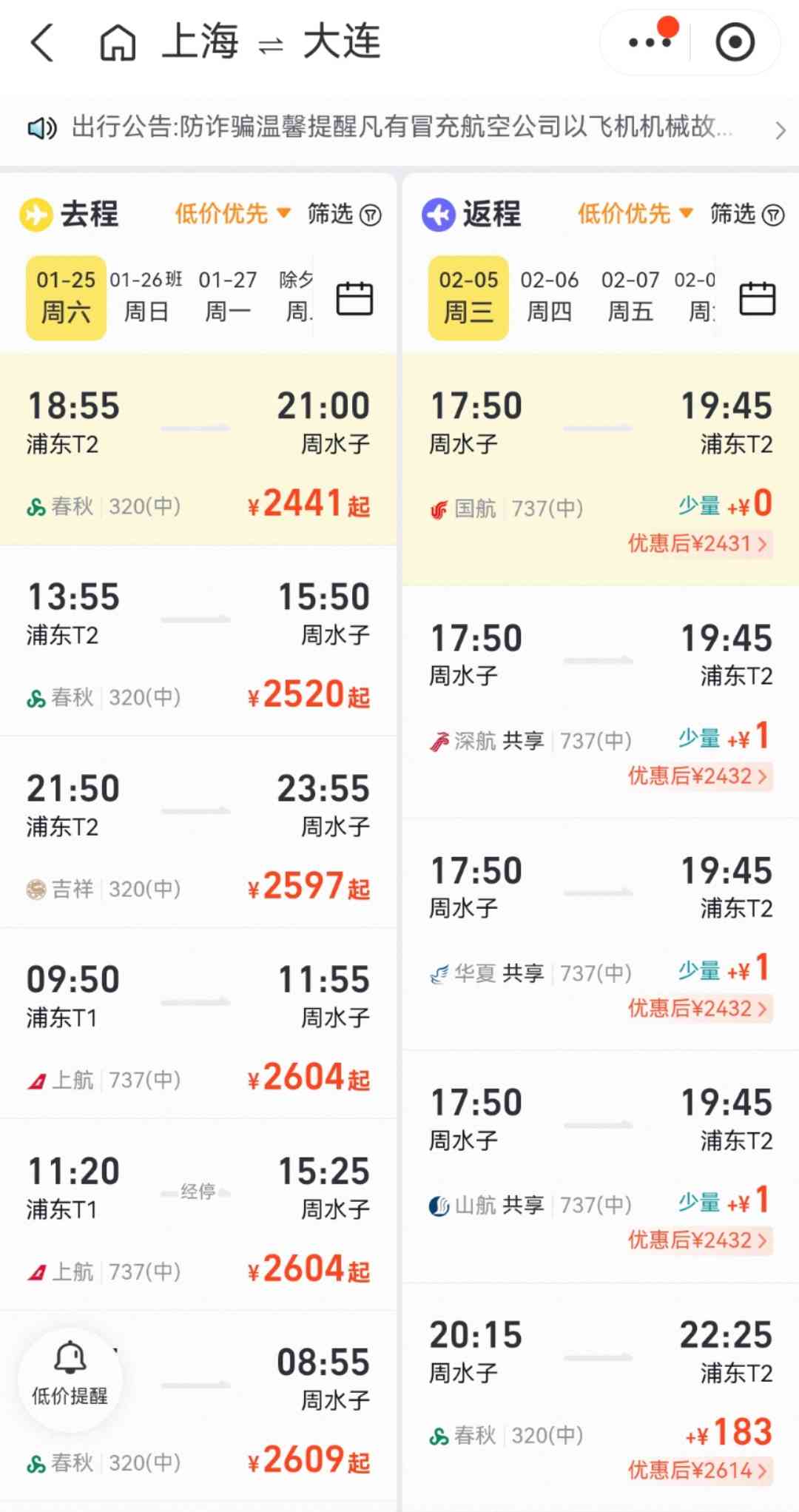Open the home icon next to 上海
The width and height of the screenshot is (799, 1512).
[x=118, y=42]
